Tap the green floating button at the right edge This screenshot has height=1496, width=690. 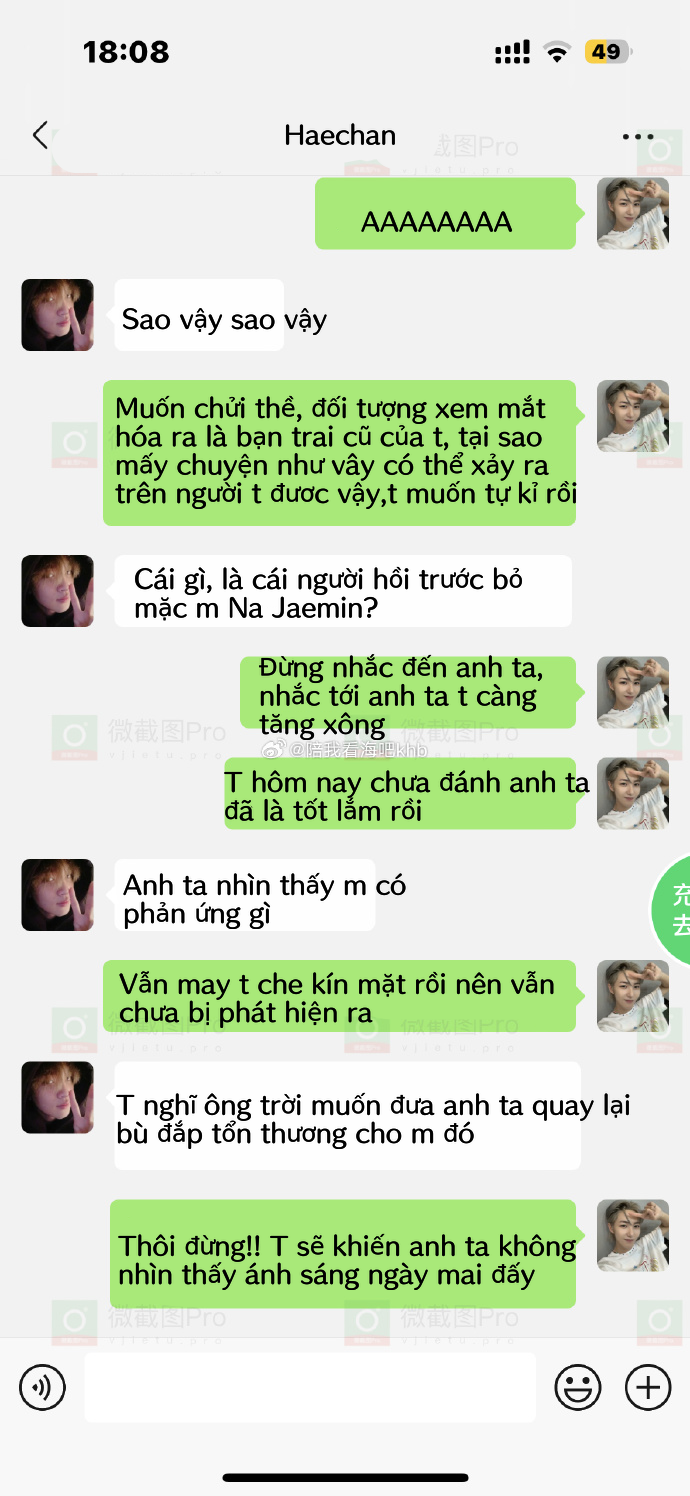click(x=672, y=909)
